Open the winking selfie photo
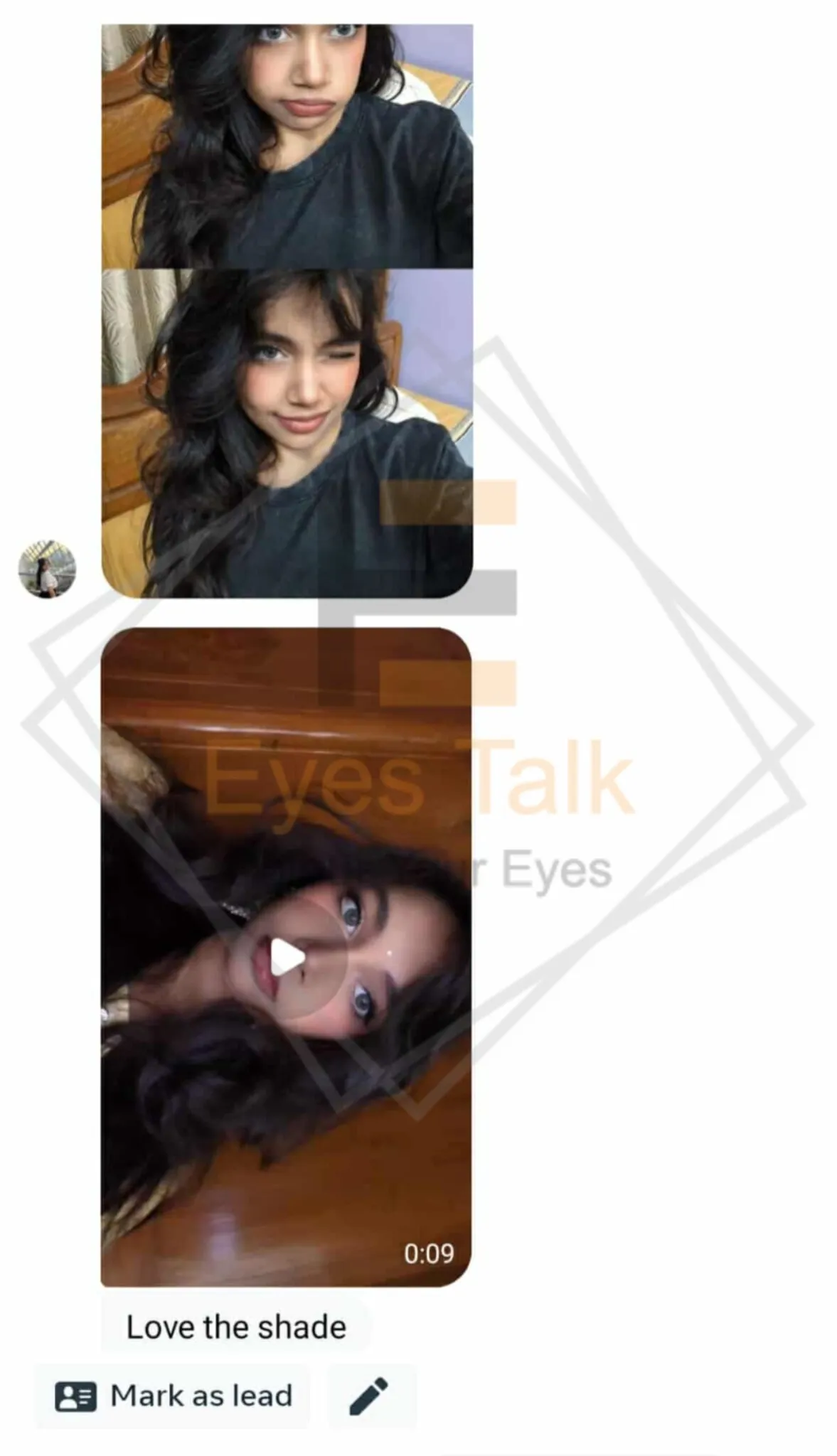The image size is (837, 1456). [x=287, y=432]
